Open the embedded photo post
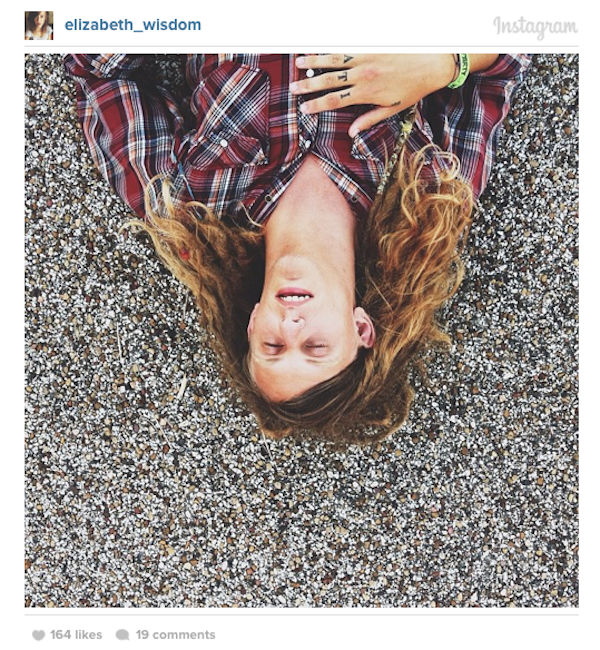600x650 pixels. (301, 330)
